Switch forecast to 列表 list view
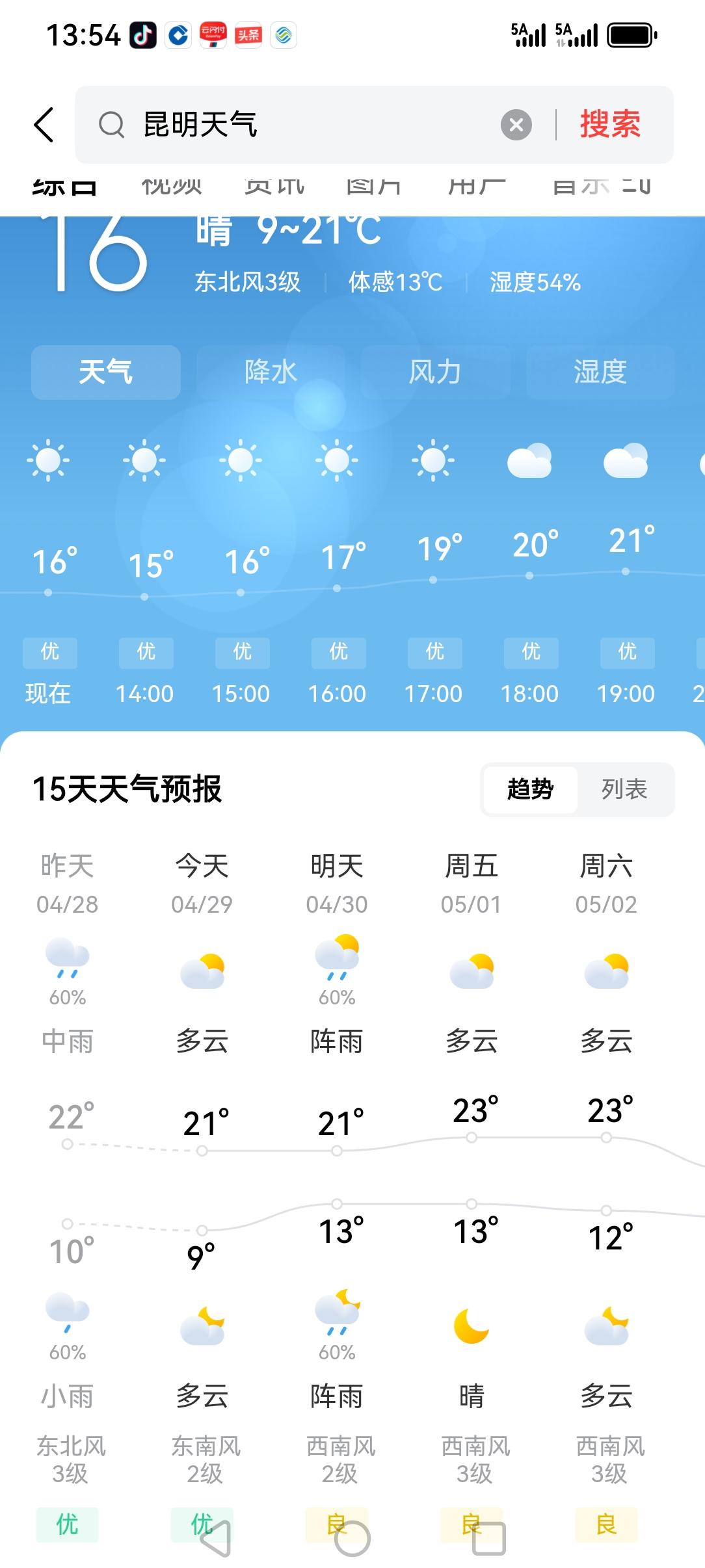Viewport: 705px width, 1568px height. 624,789
